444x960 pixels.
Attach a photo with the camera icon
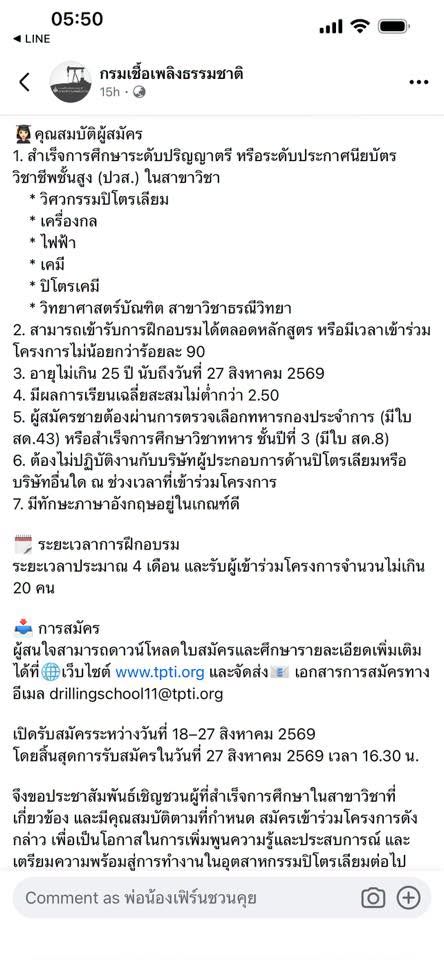point(373,898)
